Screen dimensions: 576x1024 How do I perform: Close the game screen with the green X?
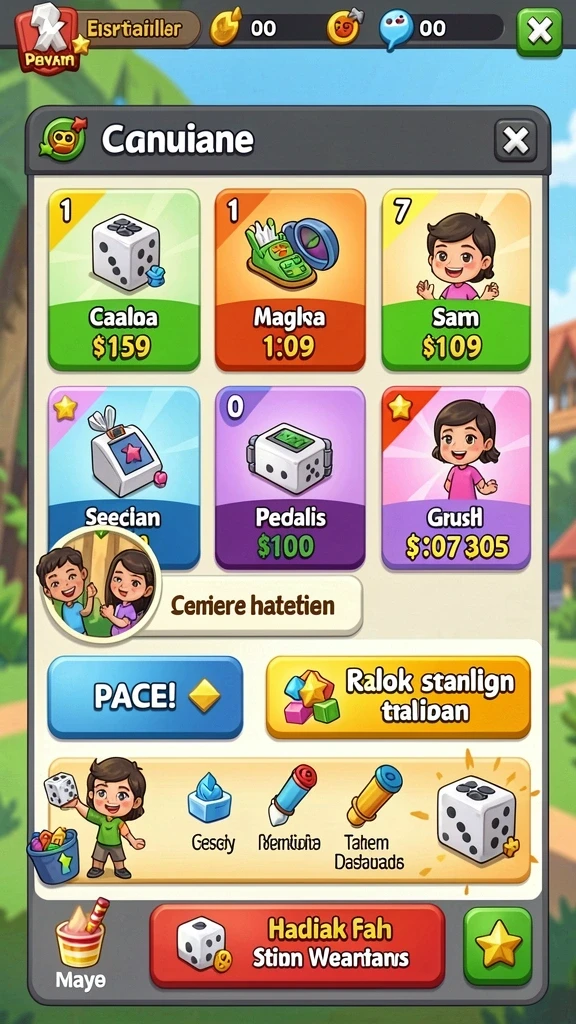[x=539, y=31]
